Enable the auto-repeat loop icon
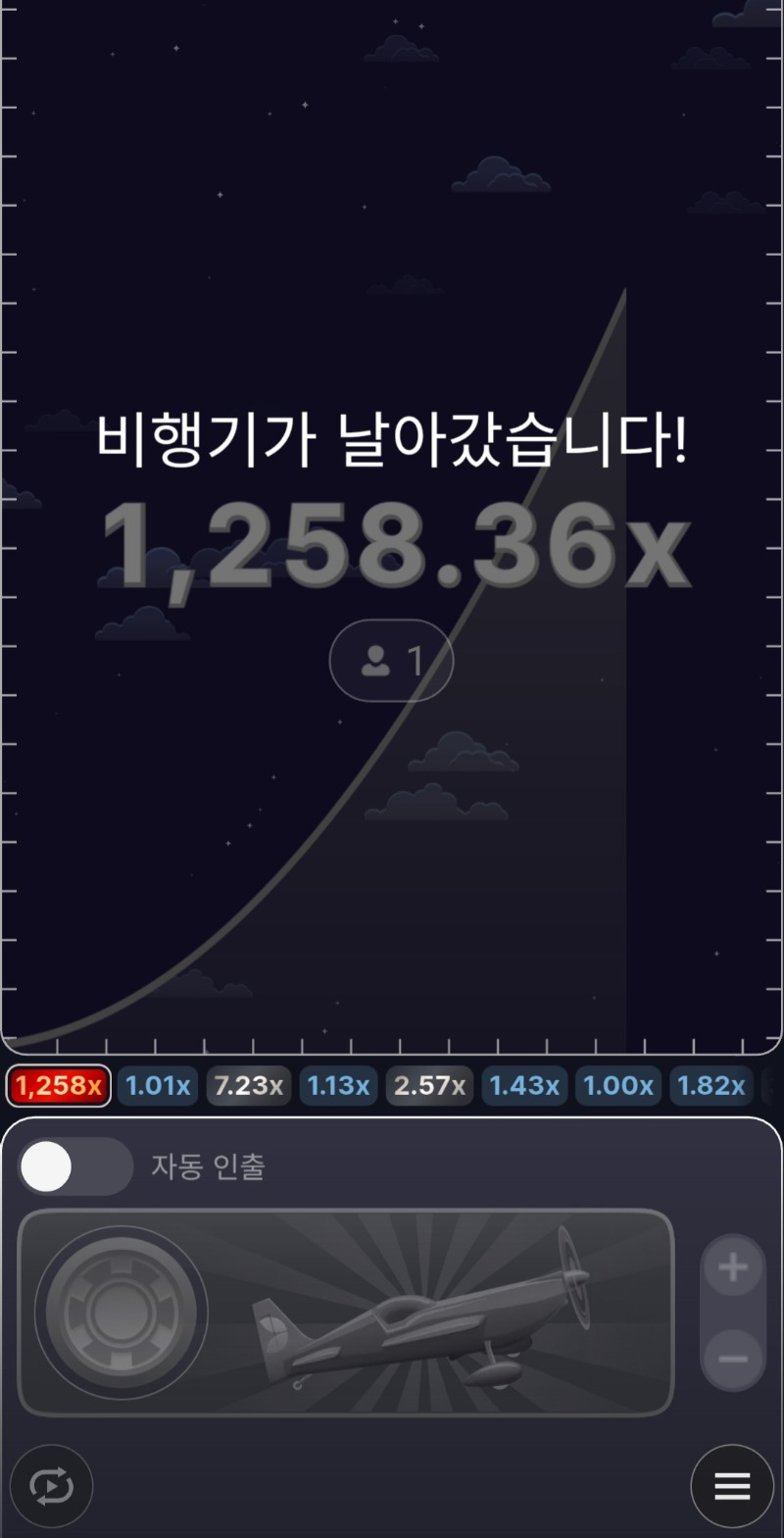This screenshot has width=784, height=1538. click(x=51, y=1487)
